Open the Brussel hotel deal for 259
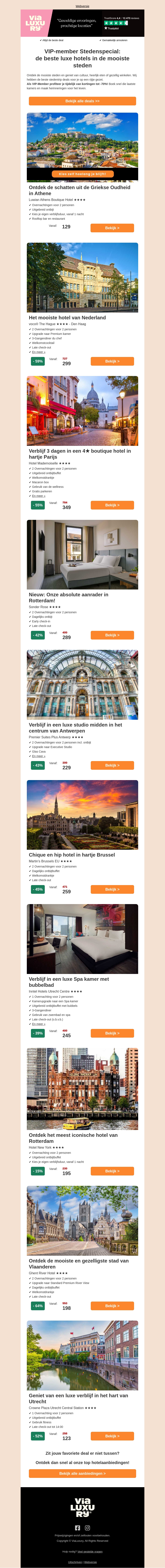The height and width of the screenshot is (1568, 165). tap(112, 889)
